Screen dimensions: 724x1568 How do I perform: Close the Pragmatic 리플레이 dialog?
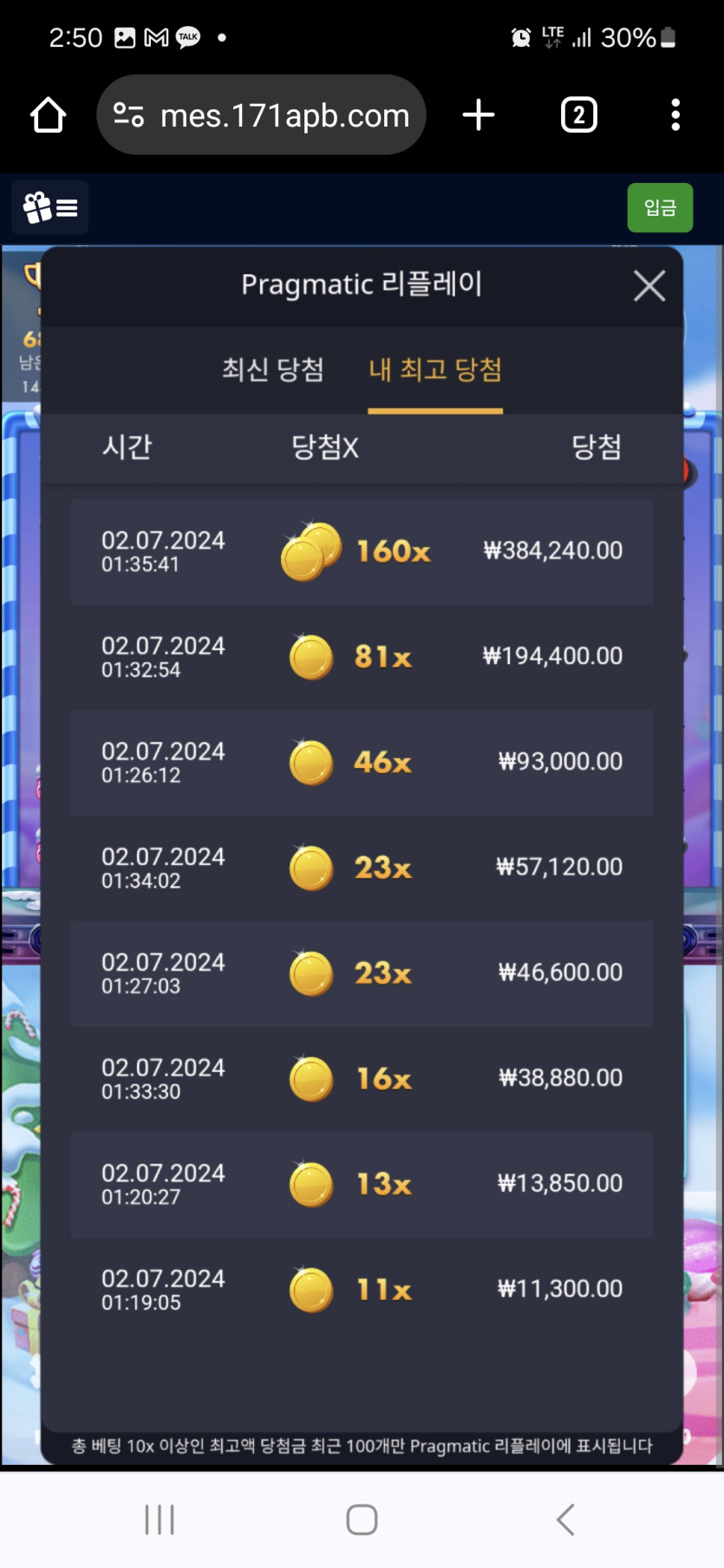click(x=649, y=285)
